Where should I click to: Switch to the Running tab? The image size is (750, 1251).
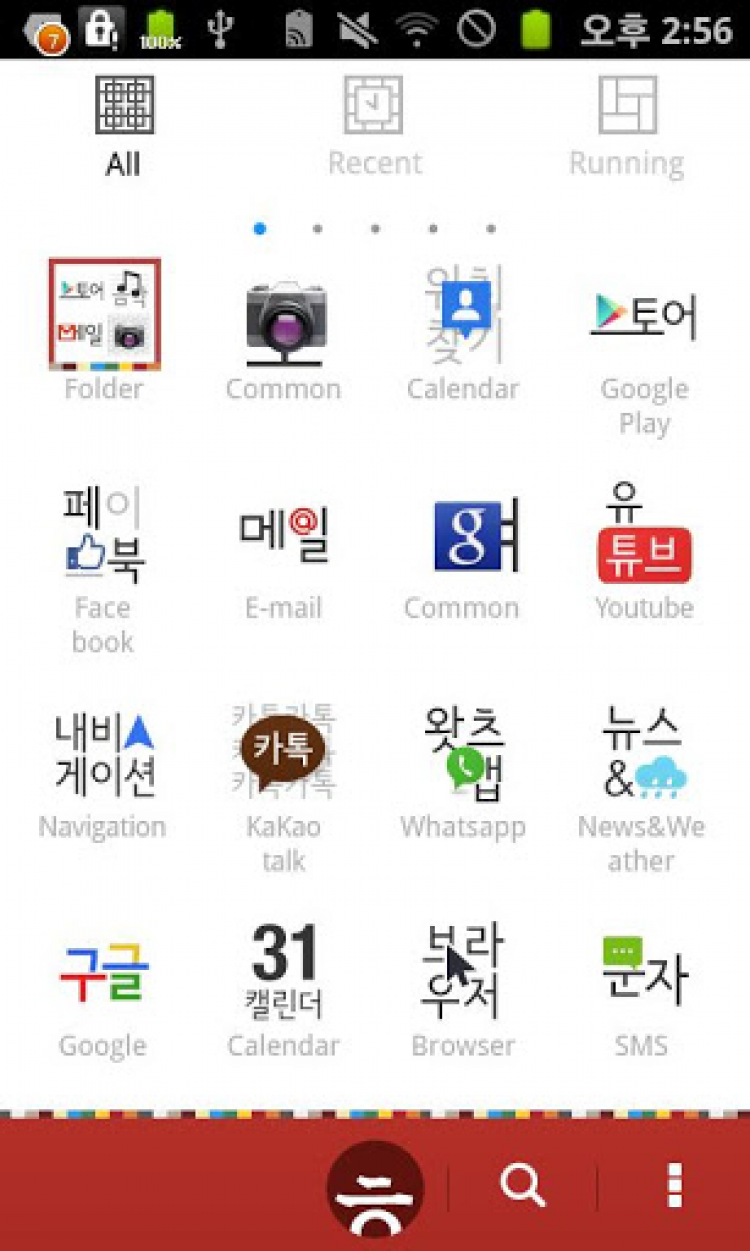(x=626, y=126)
